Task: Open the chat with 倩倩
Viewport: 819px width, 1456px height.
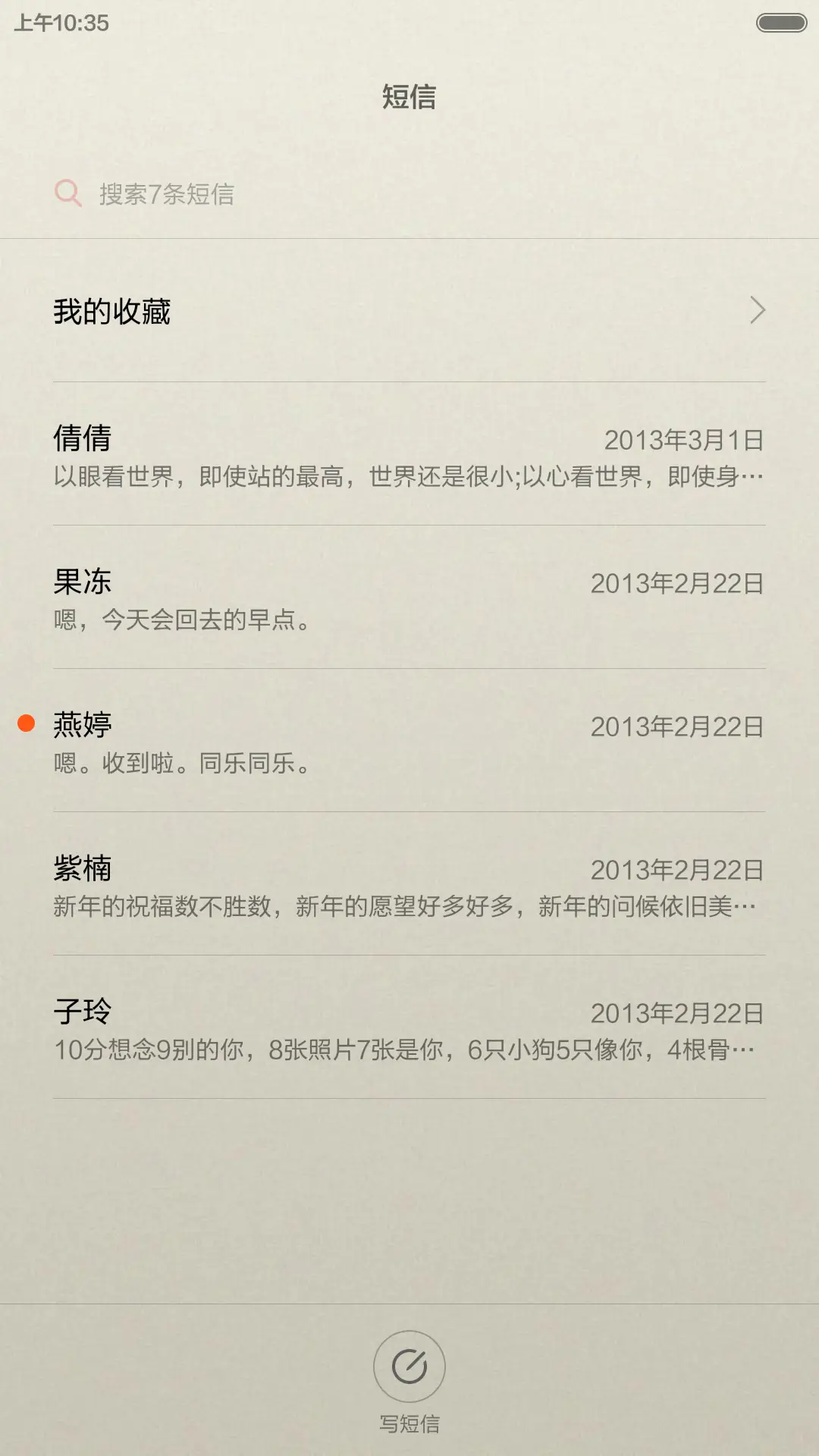Action: [409, 459]
